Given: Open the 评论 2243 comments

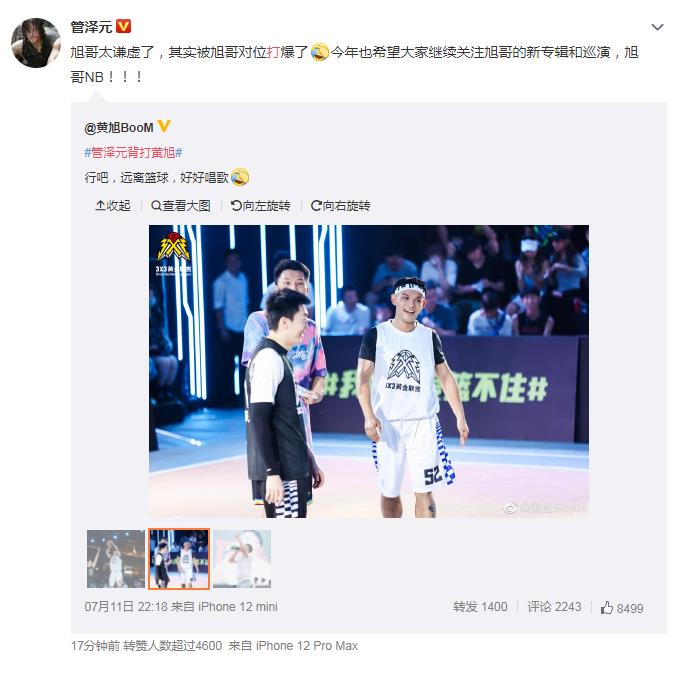Looking at the screenshot, I should coord(554,607).
